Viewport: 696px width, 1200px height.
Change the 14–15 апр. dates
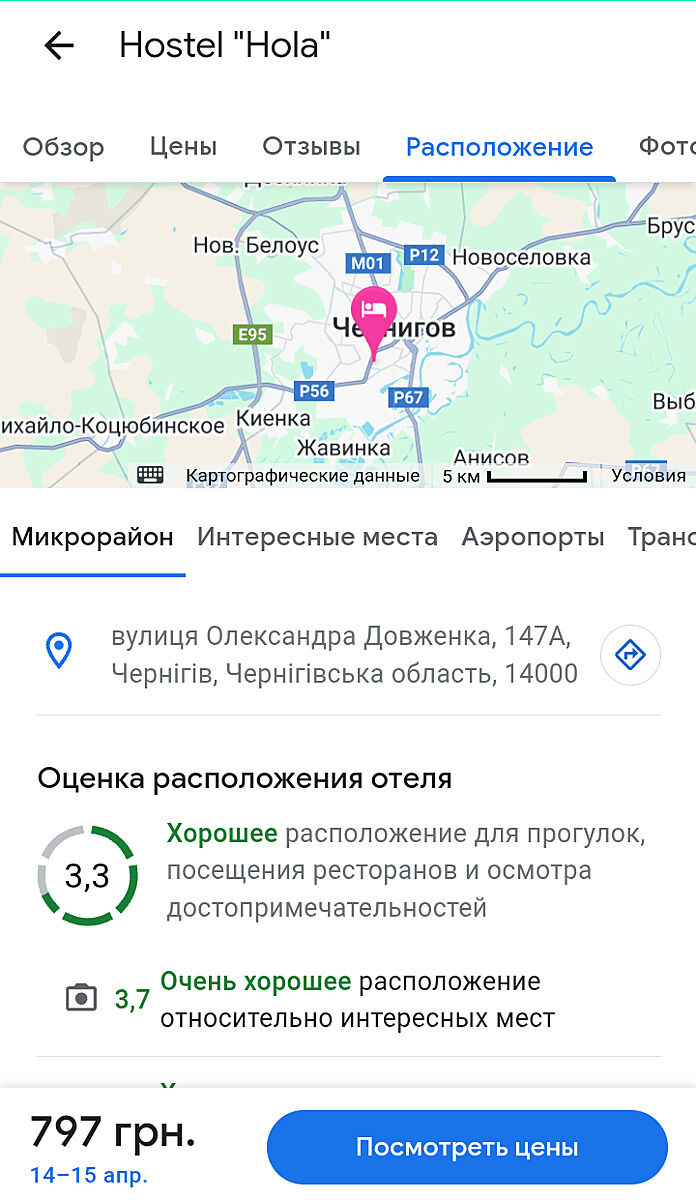(89, 1175)
